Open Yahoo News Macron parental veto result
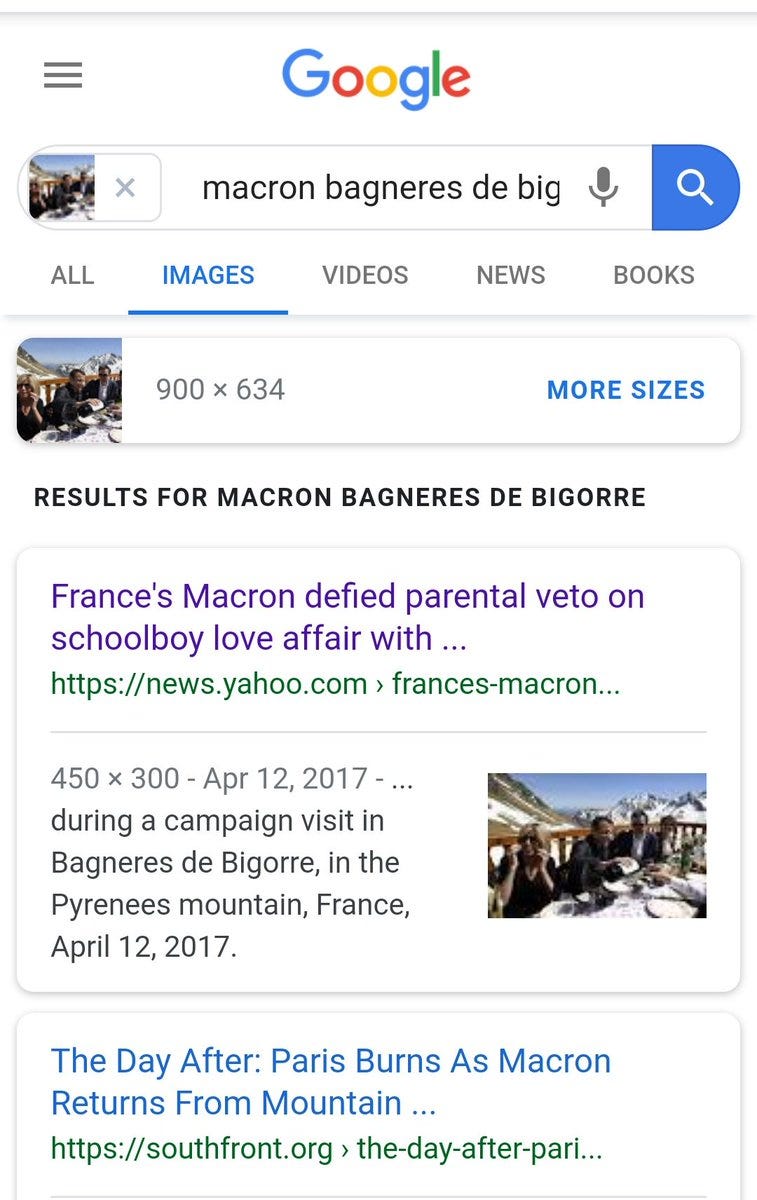Viewport: 757px width, 1200px height. tap(347, 617)
